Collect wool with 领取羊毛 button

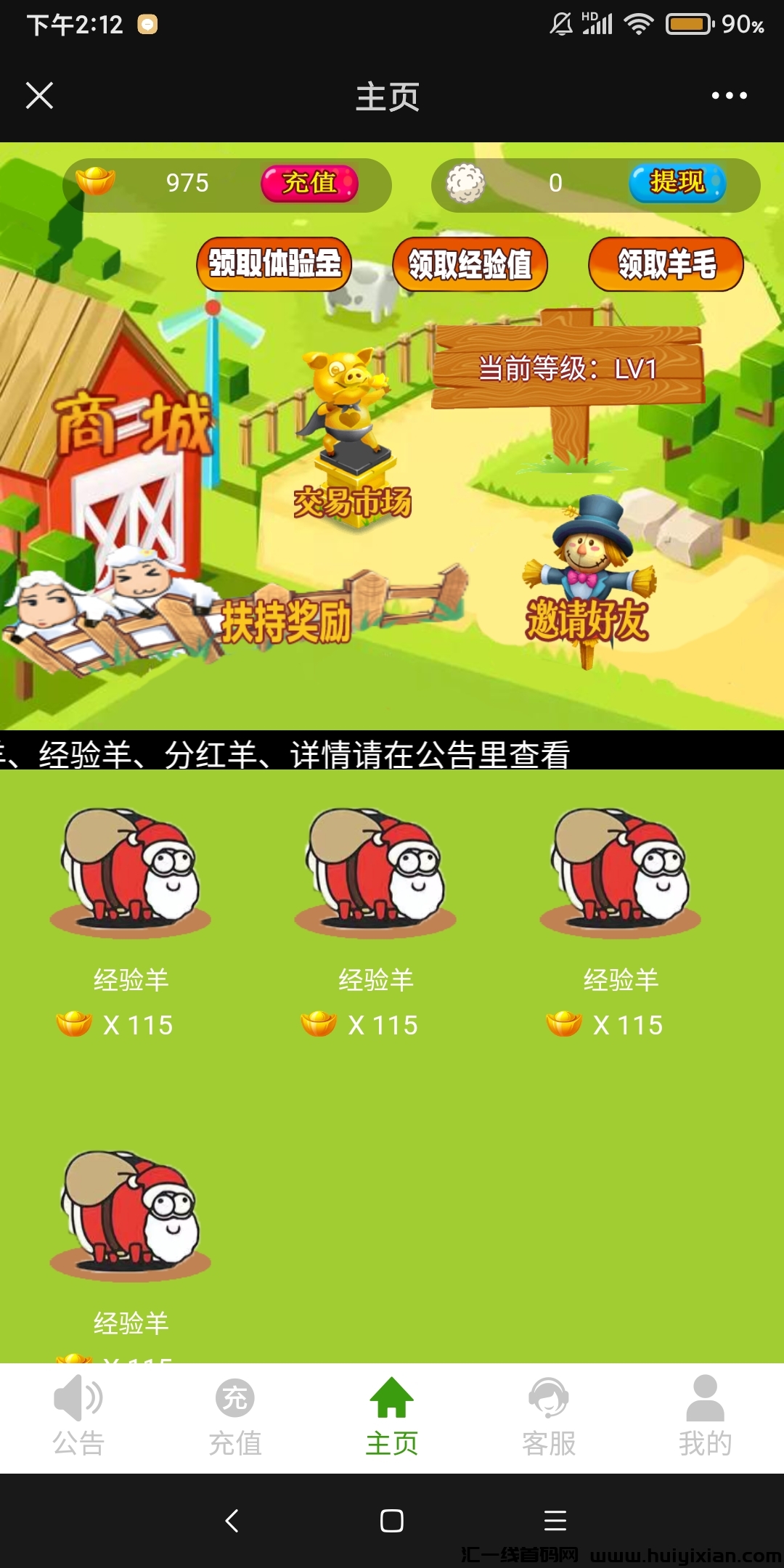pyautogui.click(x=666, y=264)
